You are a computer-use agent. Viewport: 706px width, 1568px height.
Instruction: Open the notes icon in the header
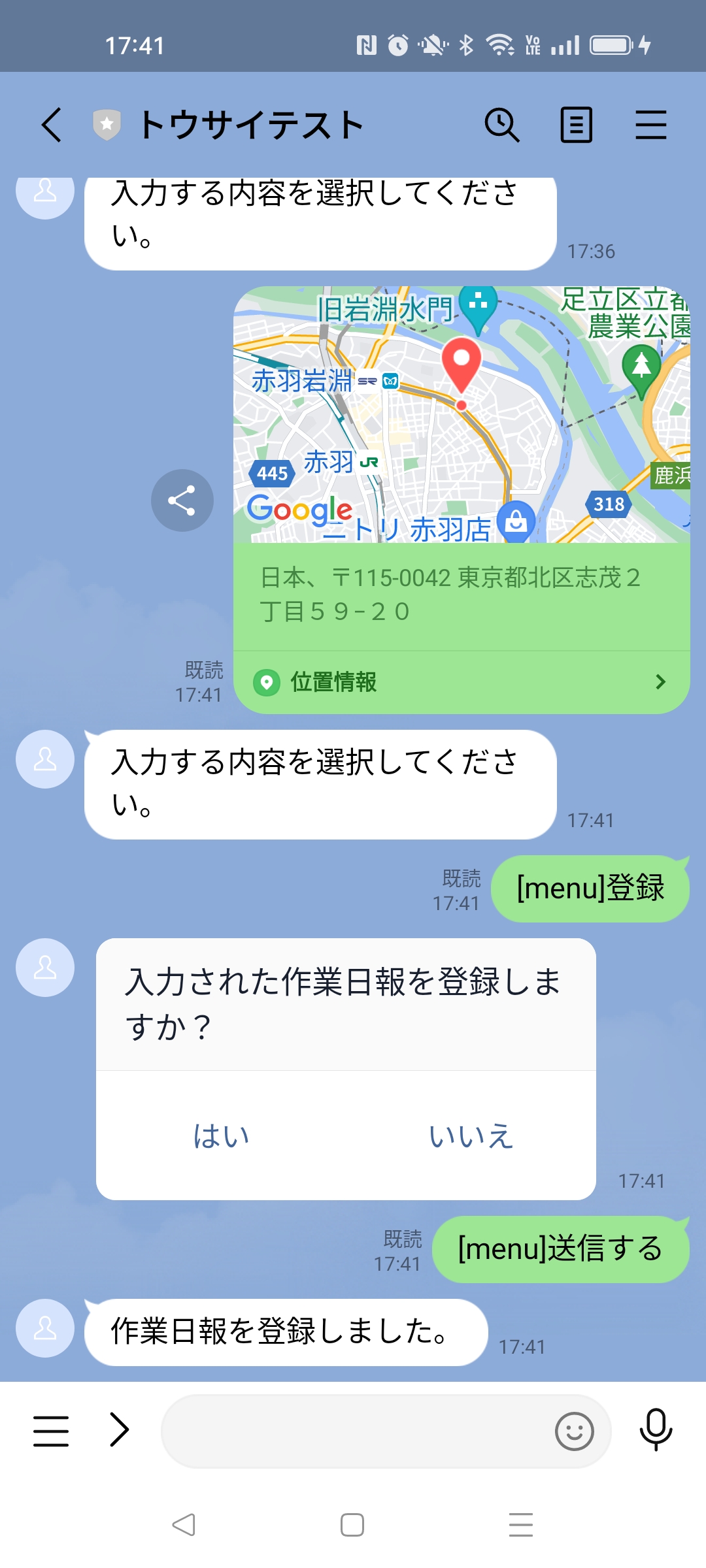(x=577, y=125)
